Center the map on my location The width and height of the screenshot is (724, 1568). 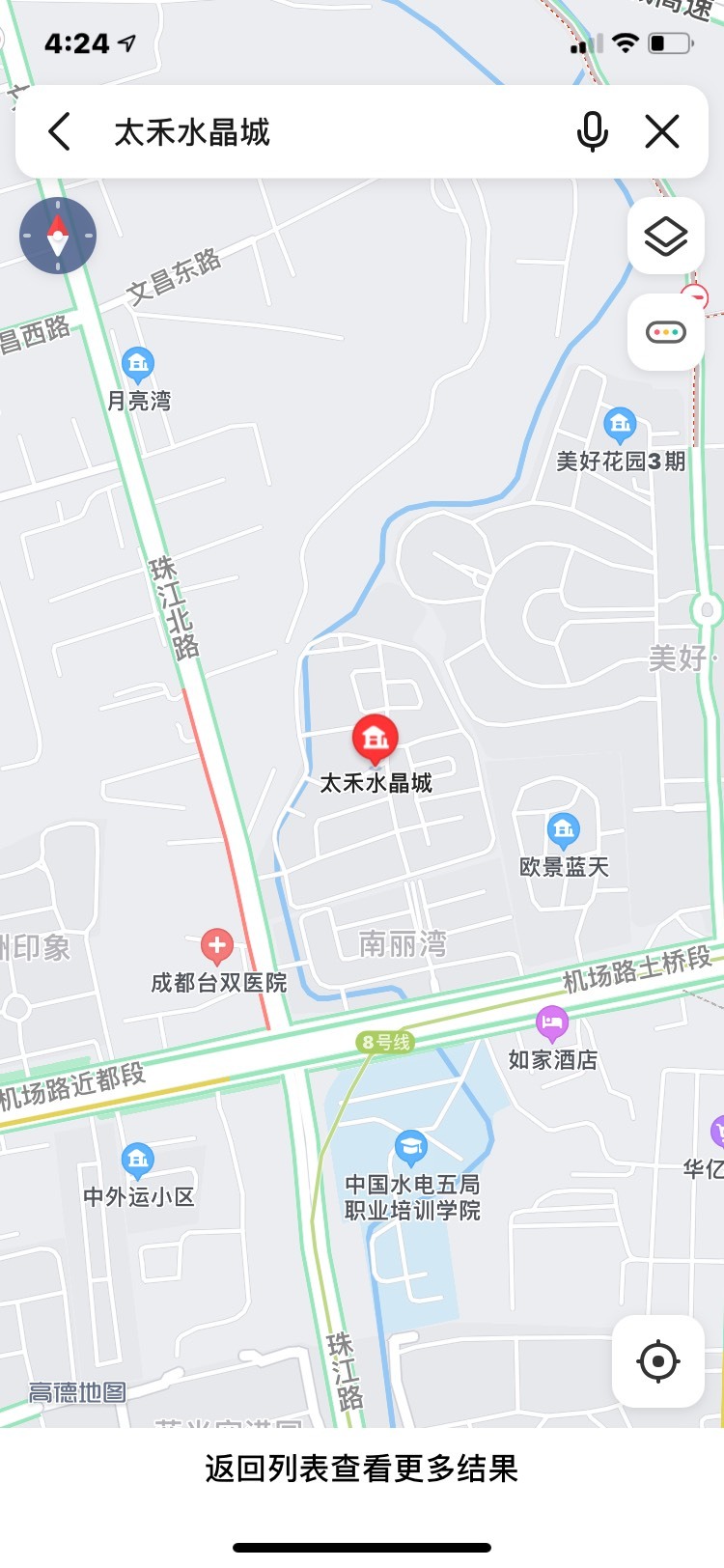tap(658, 1361)
